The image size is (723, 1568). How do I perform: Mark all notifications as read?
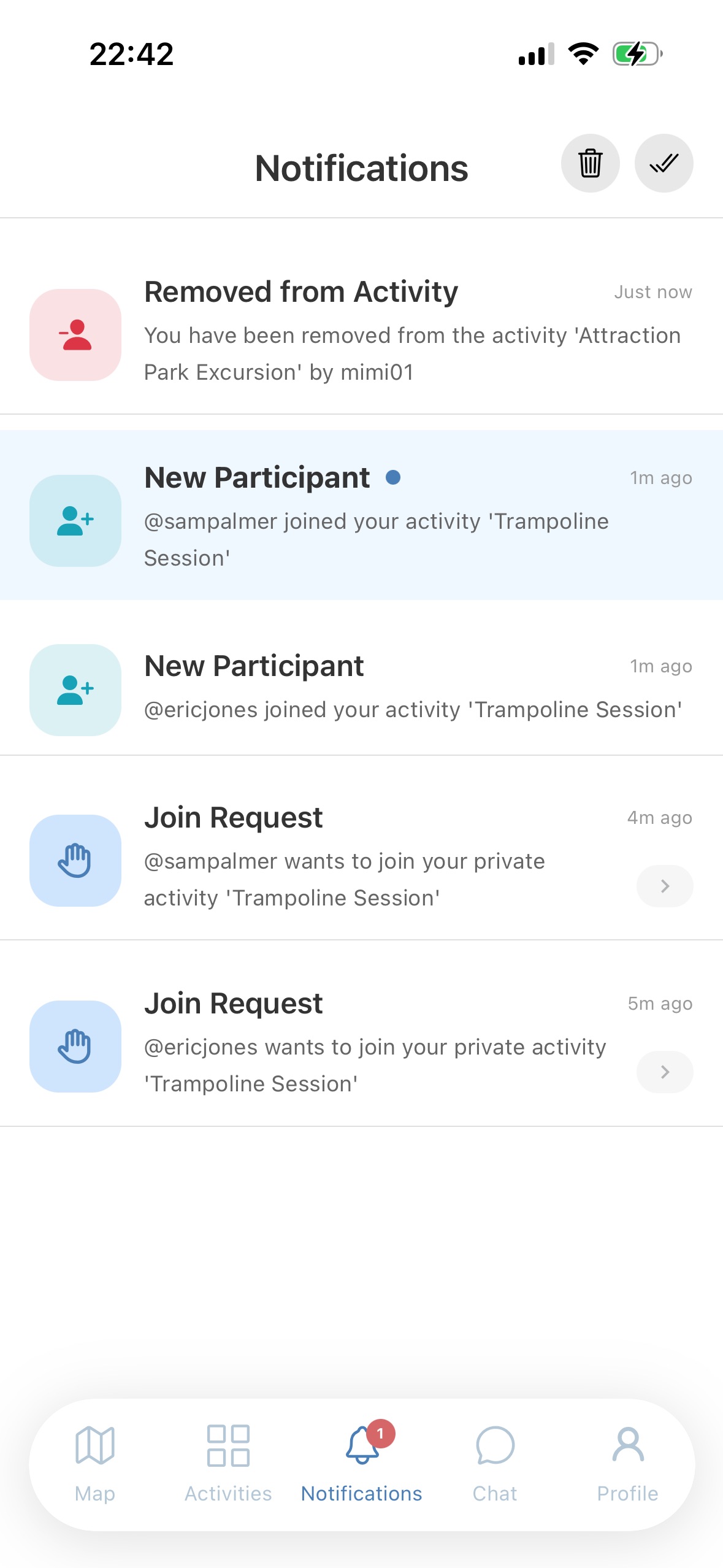[664, 163]
